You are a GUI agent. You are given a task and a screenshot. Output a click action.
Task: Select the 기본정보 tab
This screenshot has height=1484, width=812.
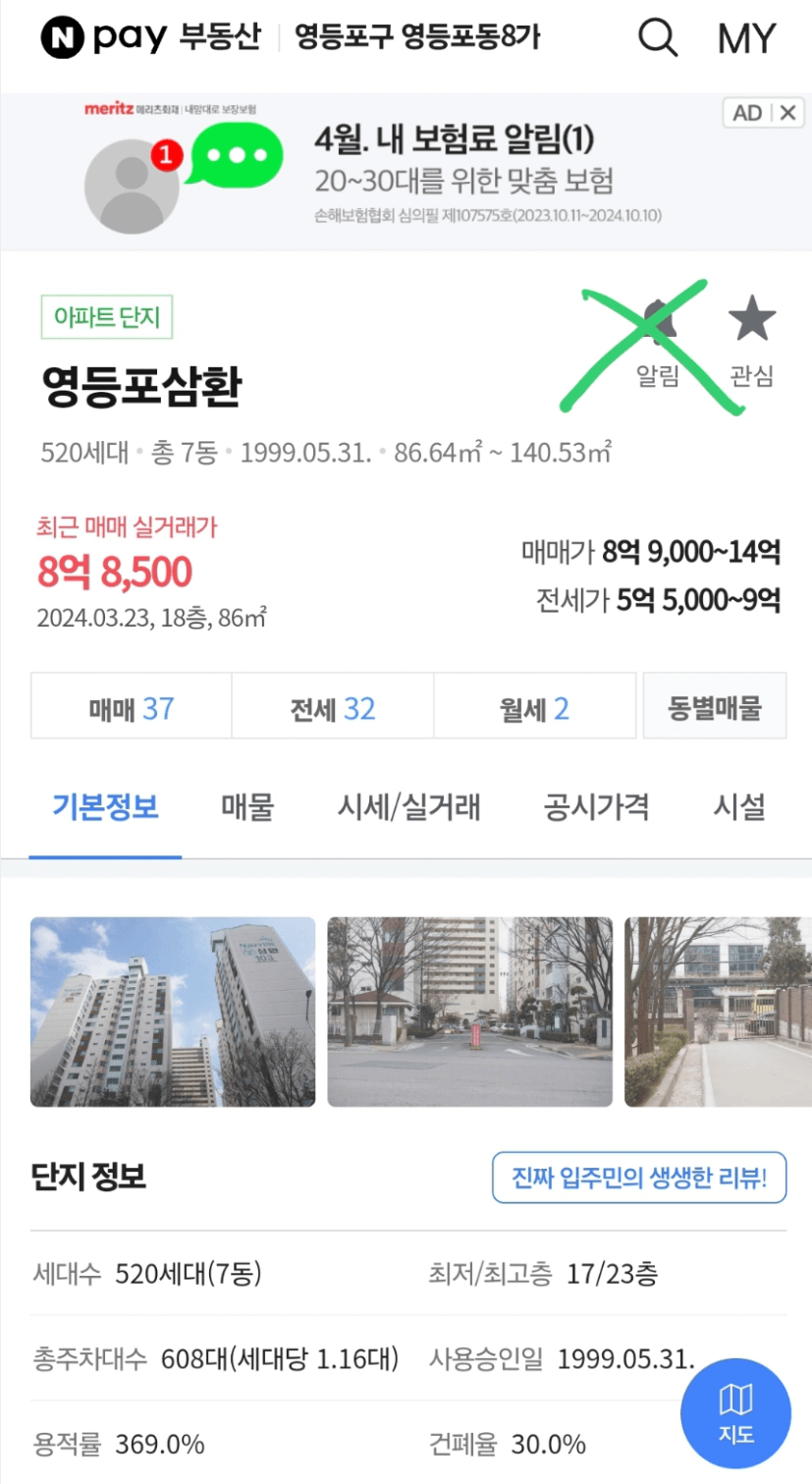105,807
